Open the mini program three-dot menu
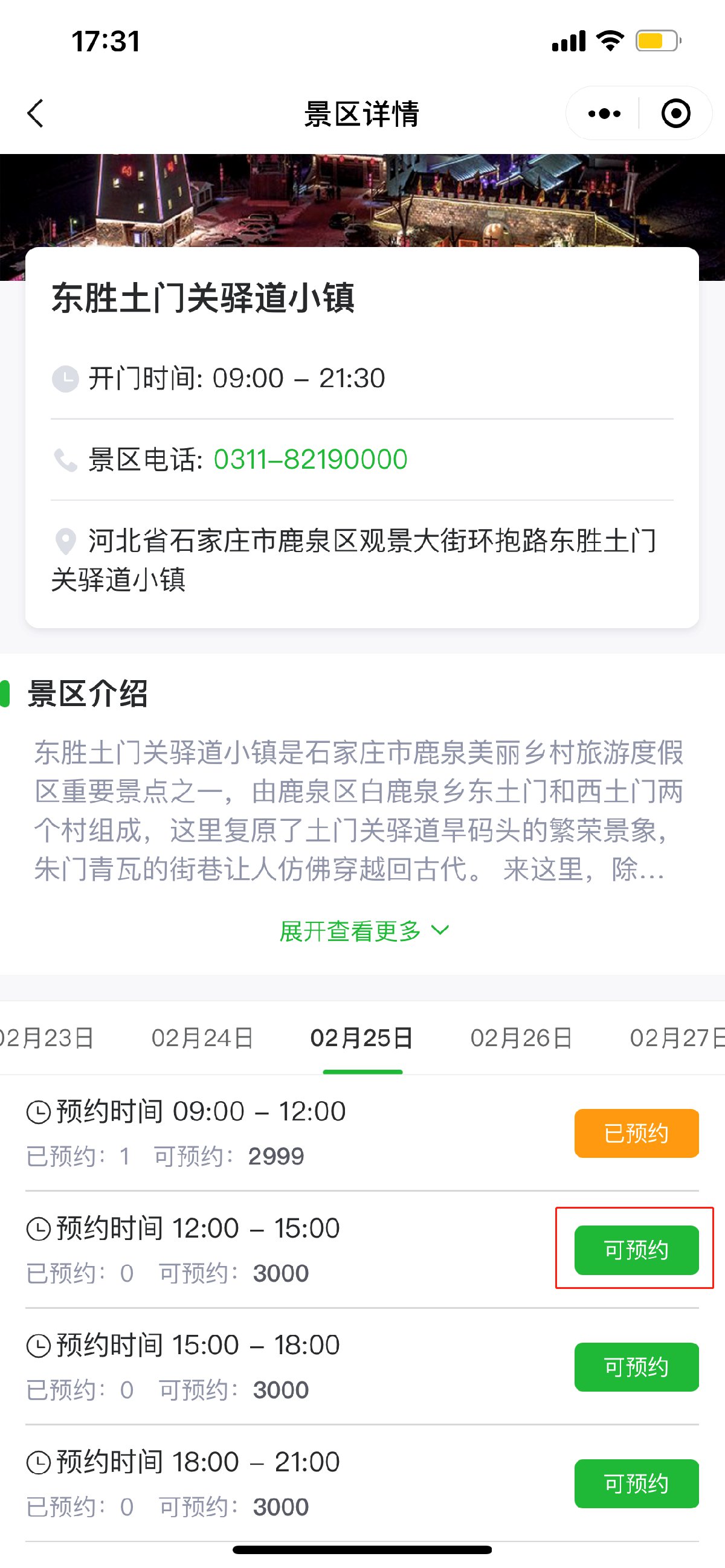The width and height of the screenshot is (725, 1568). pos(604,113)
